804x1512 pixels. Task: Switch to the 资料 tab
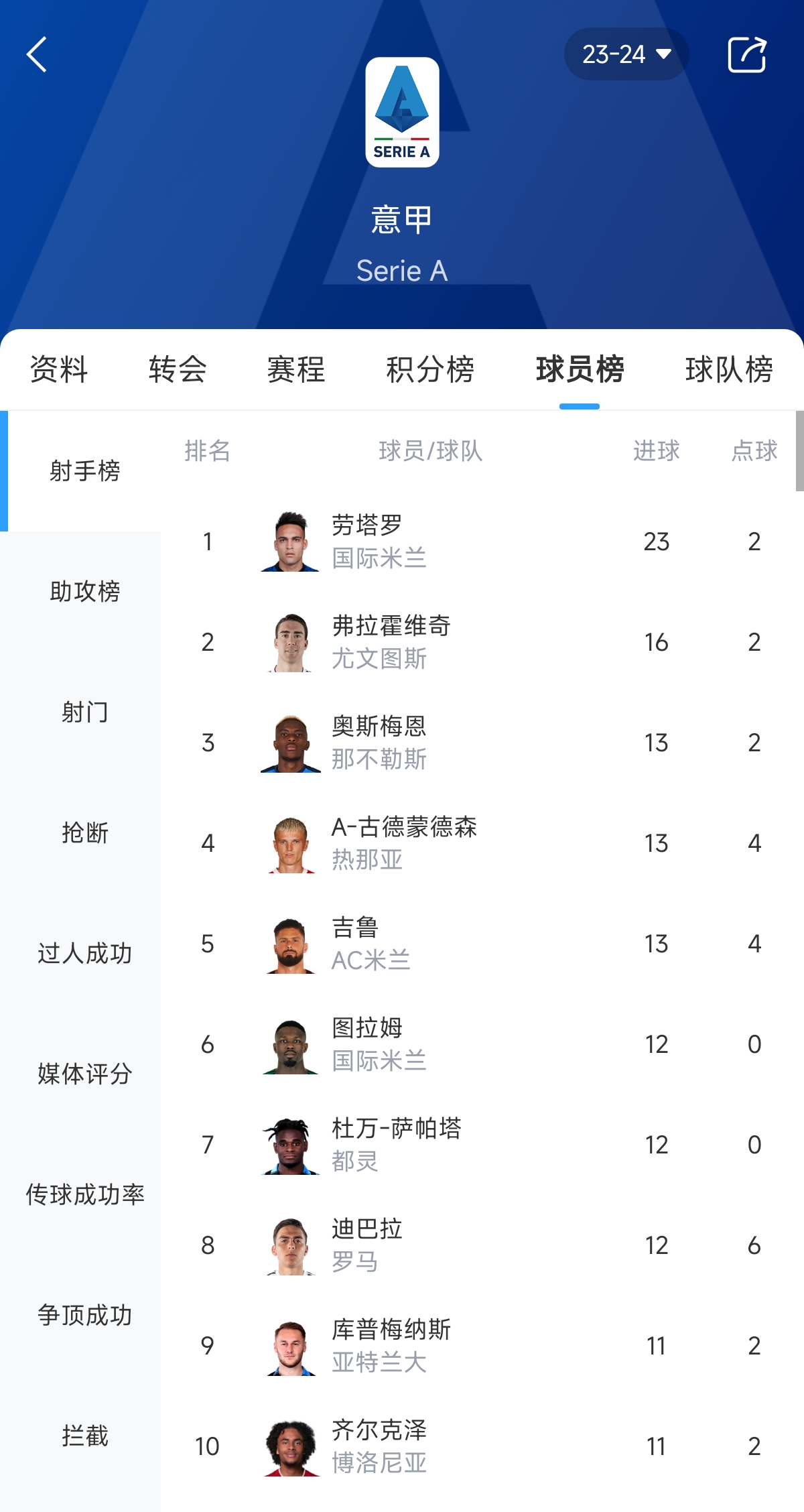click(x=59, y=369)
